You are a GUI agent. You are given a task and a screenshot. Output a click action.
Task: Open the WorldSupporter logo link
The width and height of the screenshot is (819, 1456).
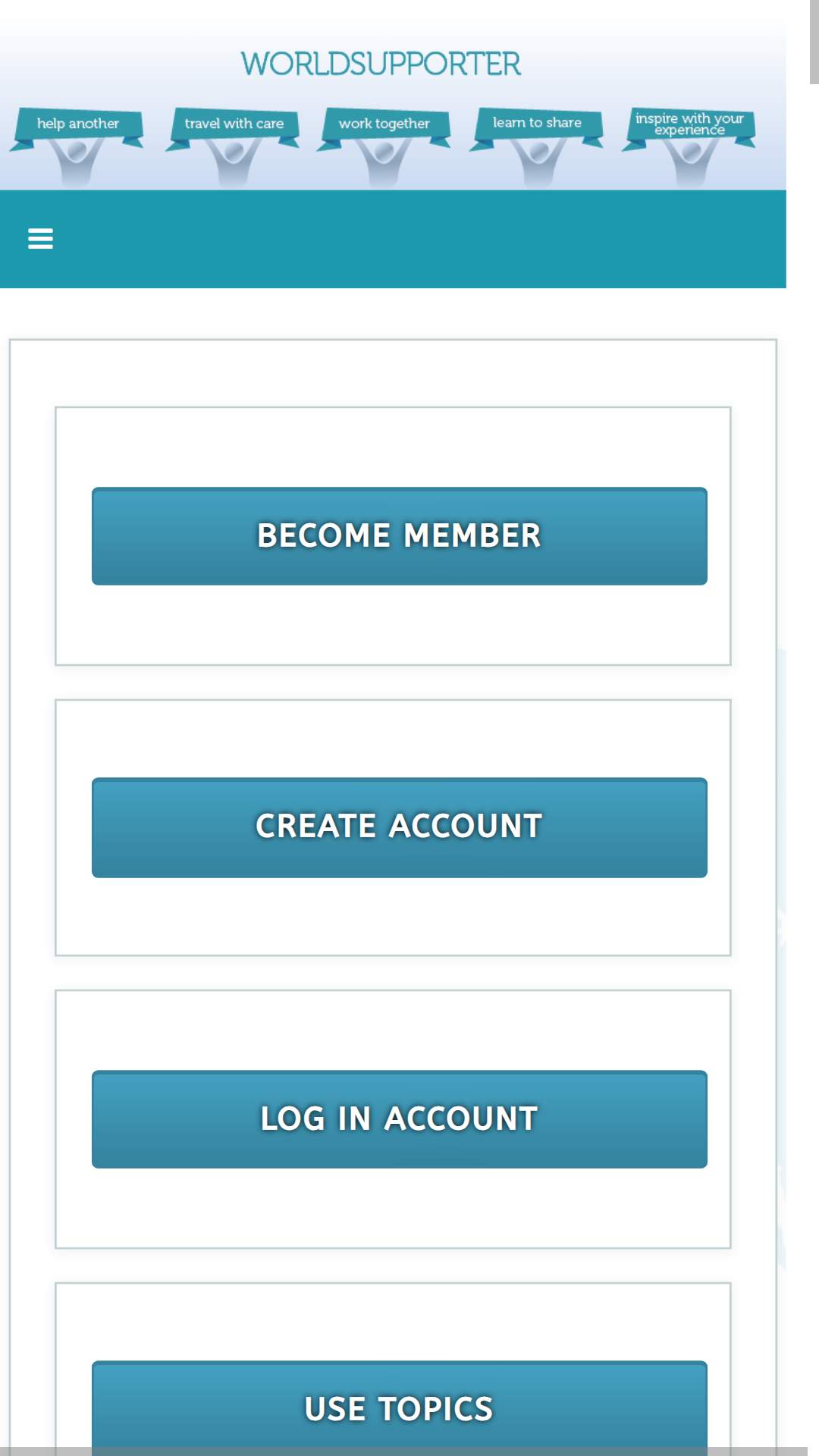point(381,64)
